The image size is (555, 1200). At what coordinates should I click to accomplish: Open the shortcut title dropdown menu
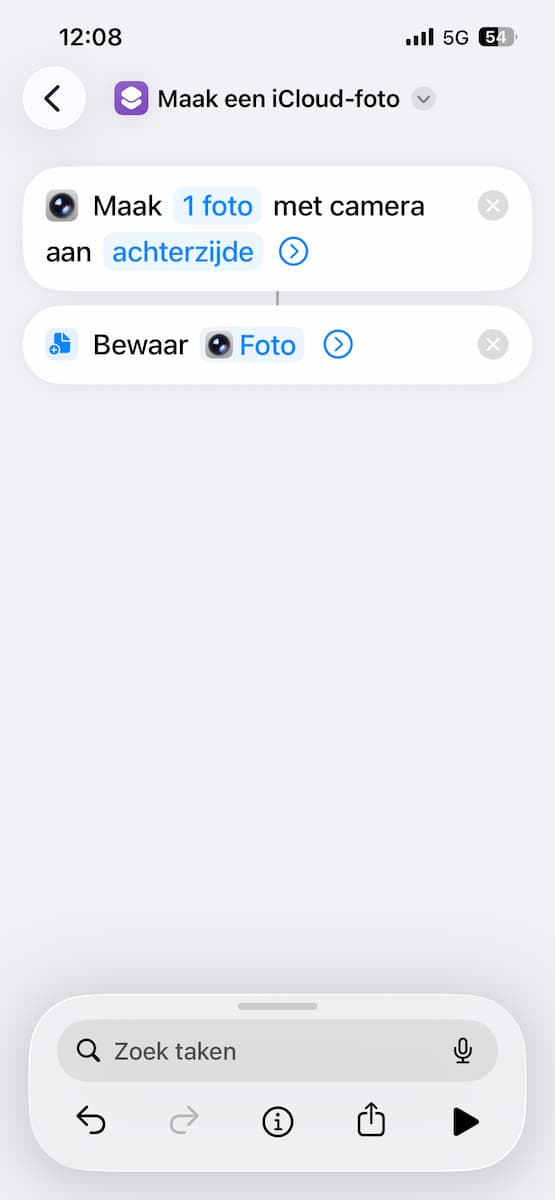pos(424,99)
